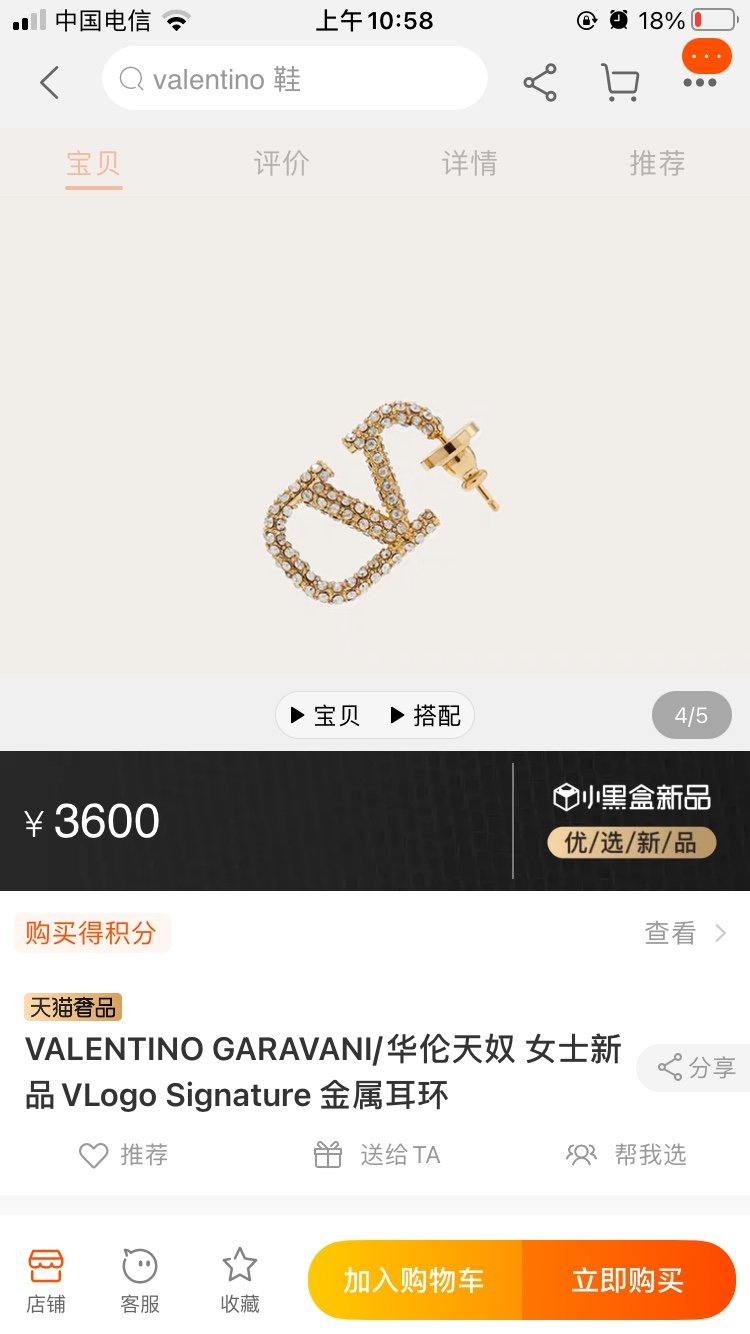Open the shopping cart icon
Screen dimensions: 750x1334
tap(619, 83)
